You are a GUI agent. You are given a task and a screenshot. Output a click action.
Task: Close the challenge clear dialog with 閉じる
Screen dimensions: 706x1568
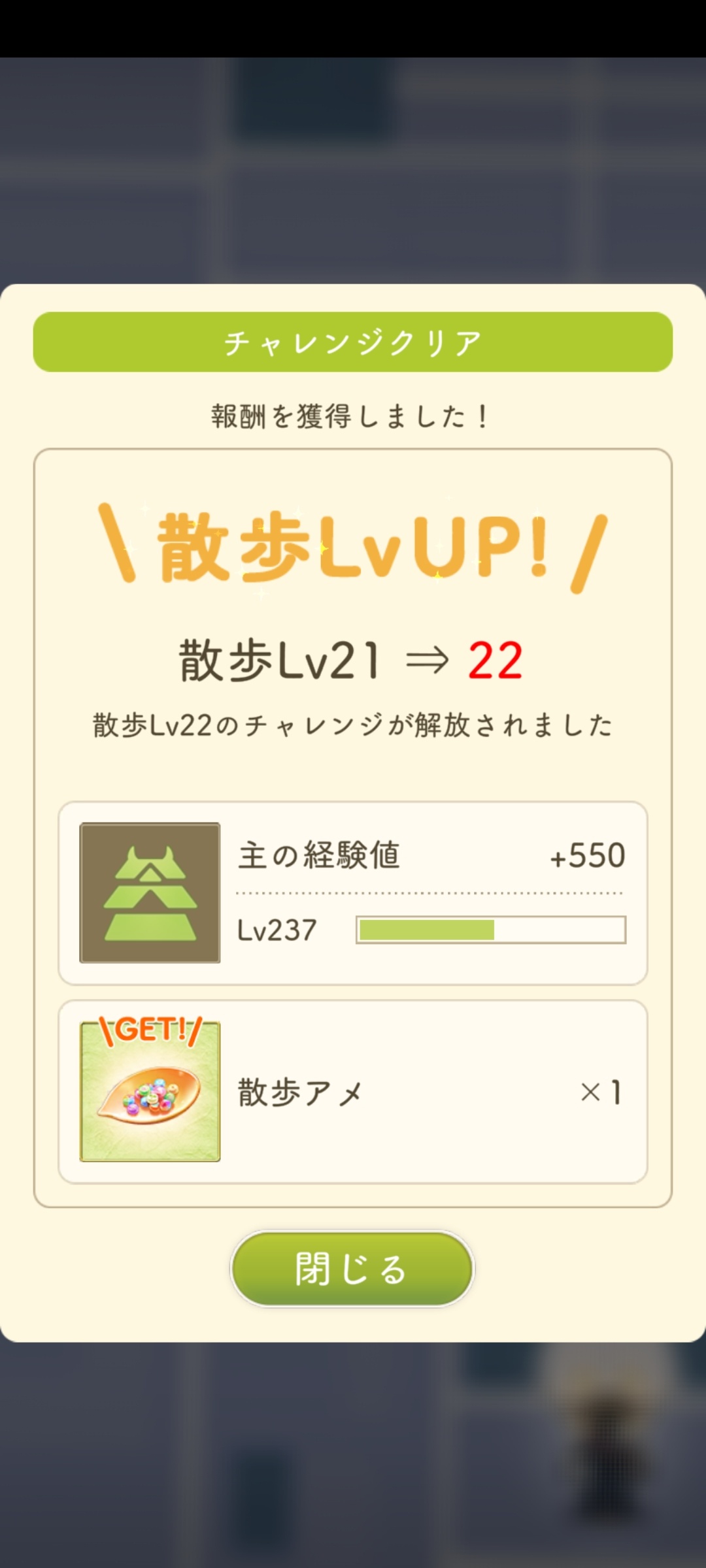[352, 1269]
